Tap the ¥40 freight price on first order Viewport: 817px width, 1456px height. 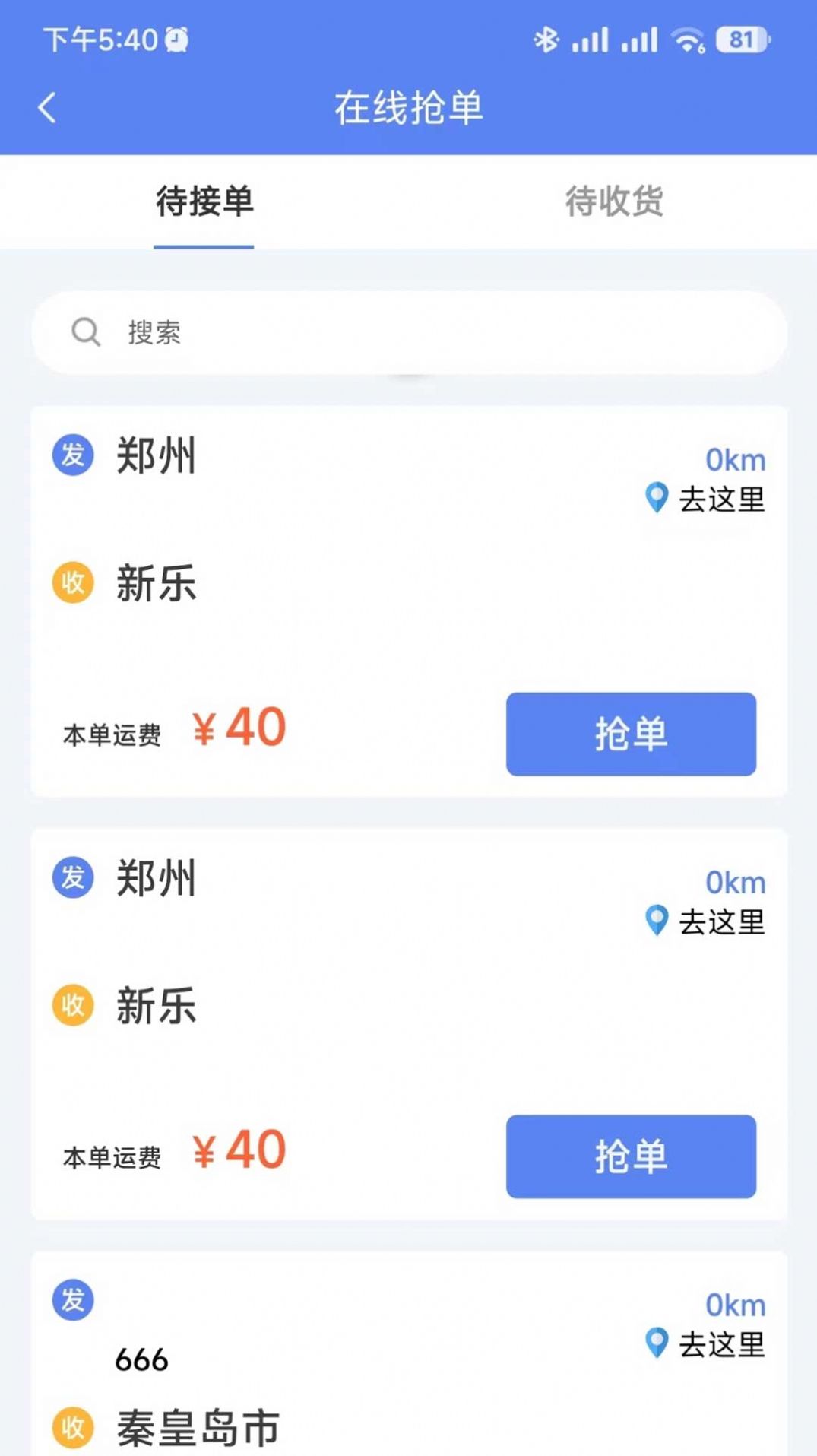[237, 728]
